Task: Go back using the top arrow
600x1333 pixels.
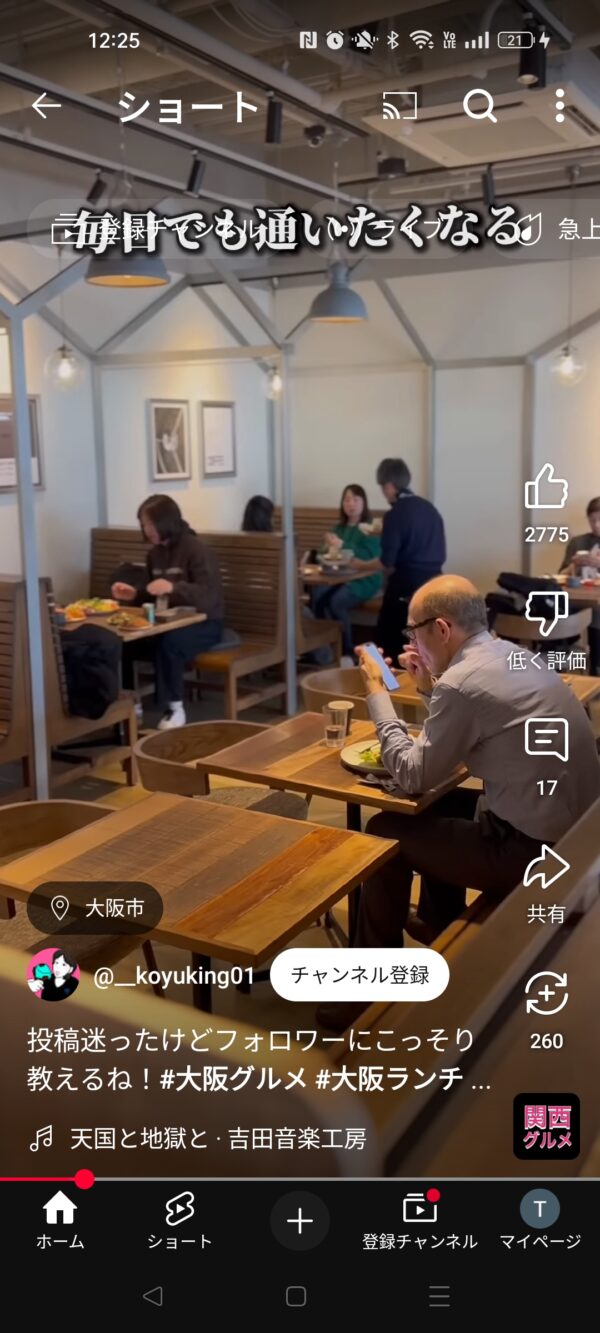Action: point(46,106)
